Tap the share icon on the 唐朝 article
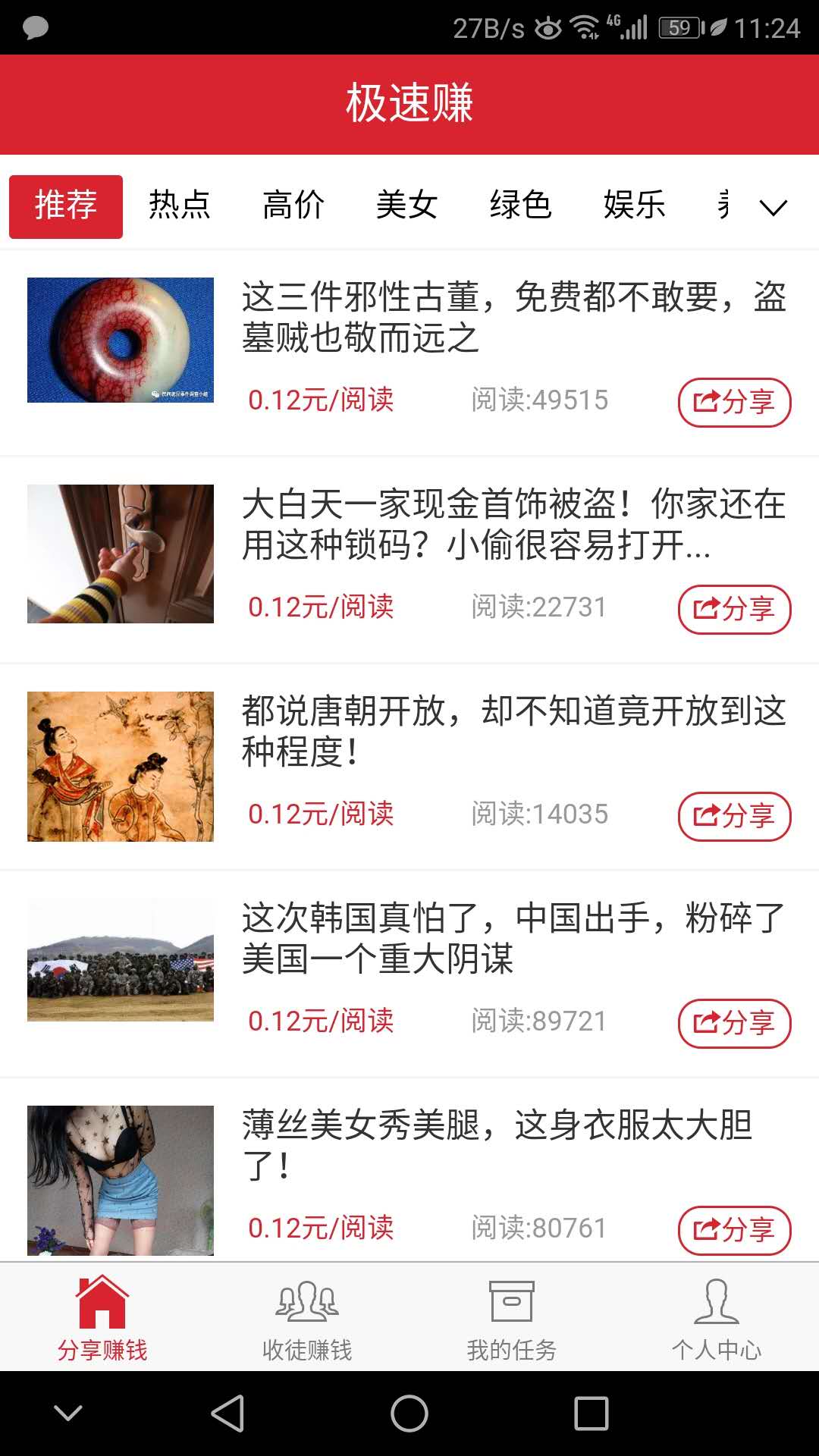Image resolution: width=819 pixels, height=1456 pixels. pyautogui.click(x=733, y=817)
